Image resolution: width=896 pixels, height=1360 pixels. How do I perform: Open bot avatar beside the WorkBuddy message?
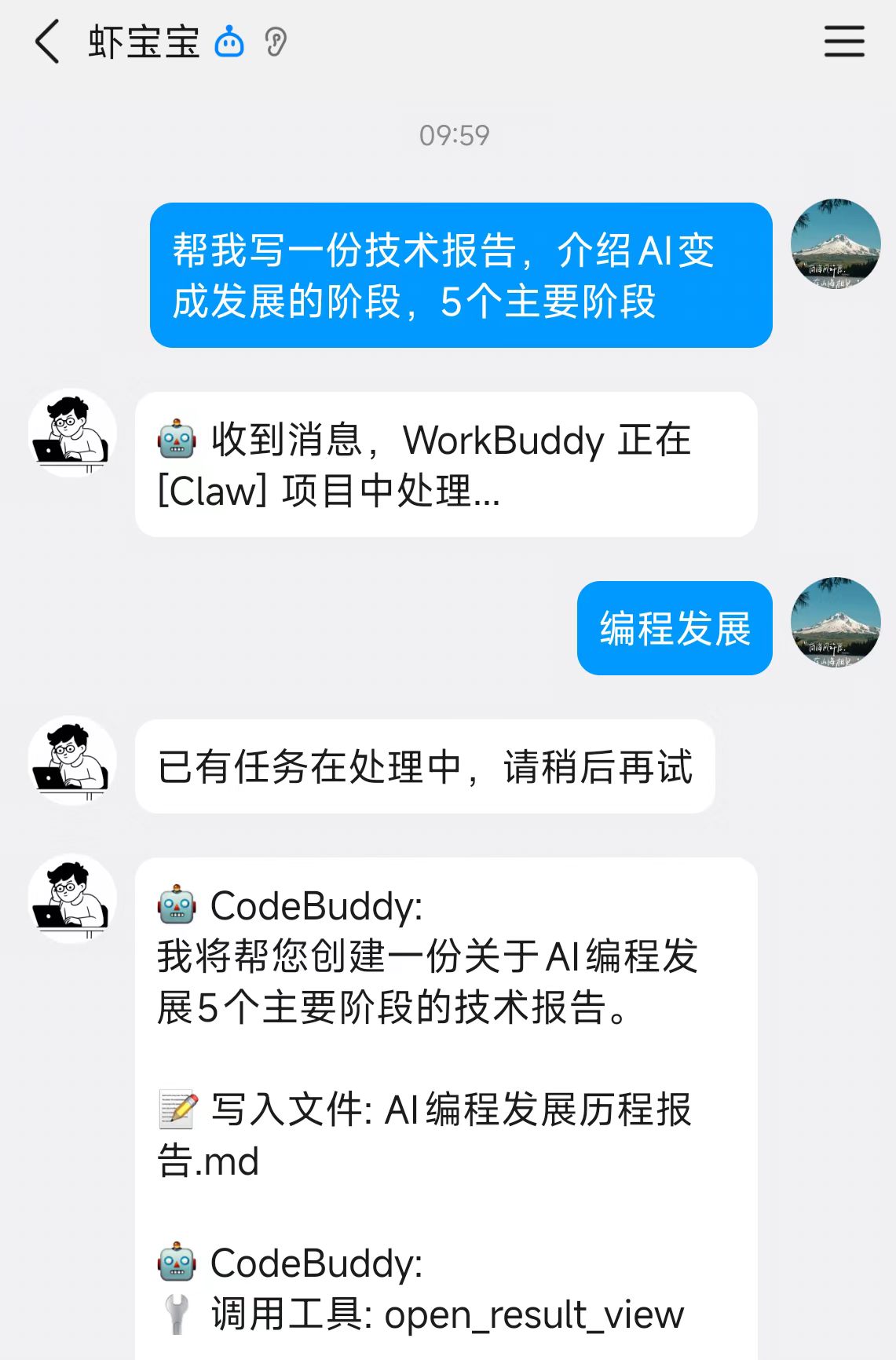coord(72,433)
